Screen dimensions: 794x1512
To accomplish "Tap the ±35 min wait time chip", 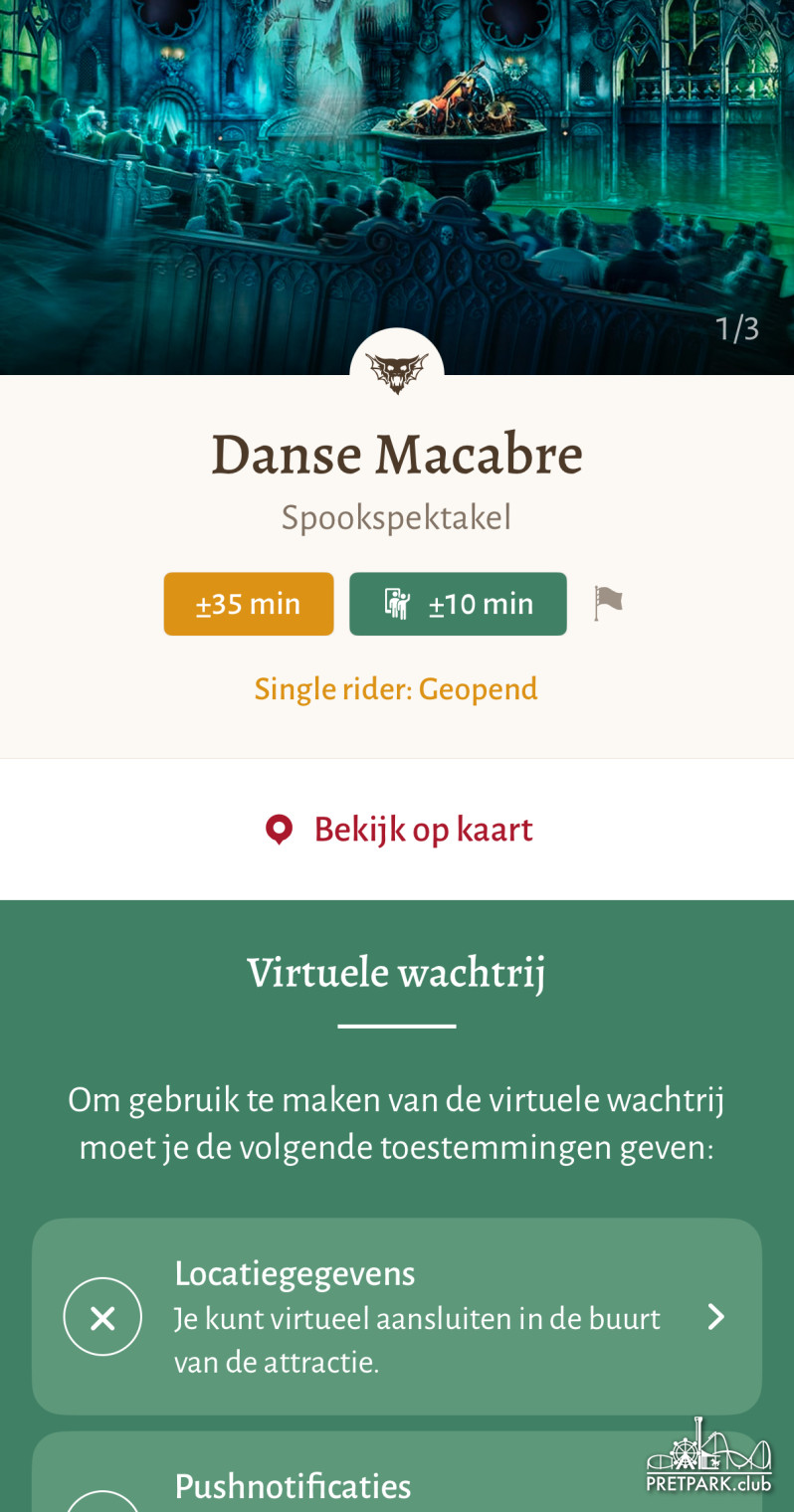I will point(249,604).
